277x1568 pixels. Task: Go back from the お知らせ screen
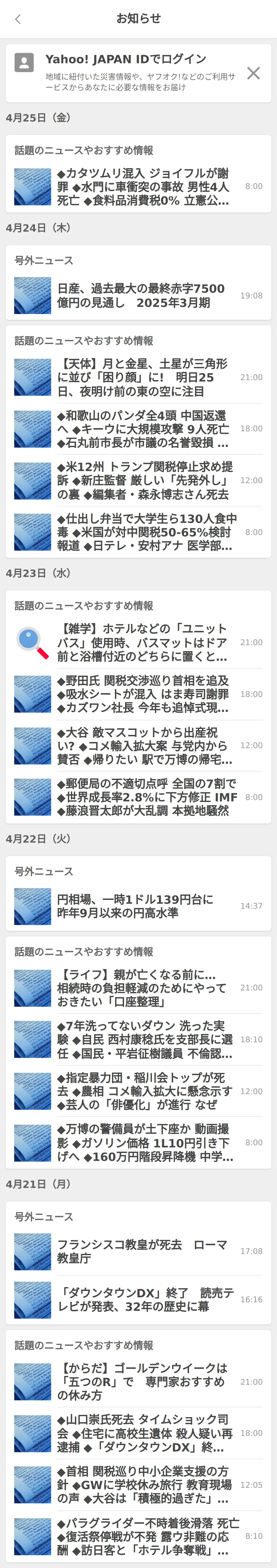(18, 19)
